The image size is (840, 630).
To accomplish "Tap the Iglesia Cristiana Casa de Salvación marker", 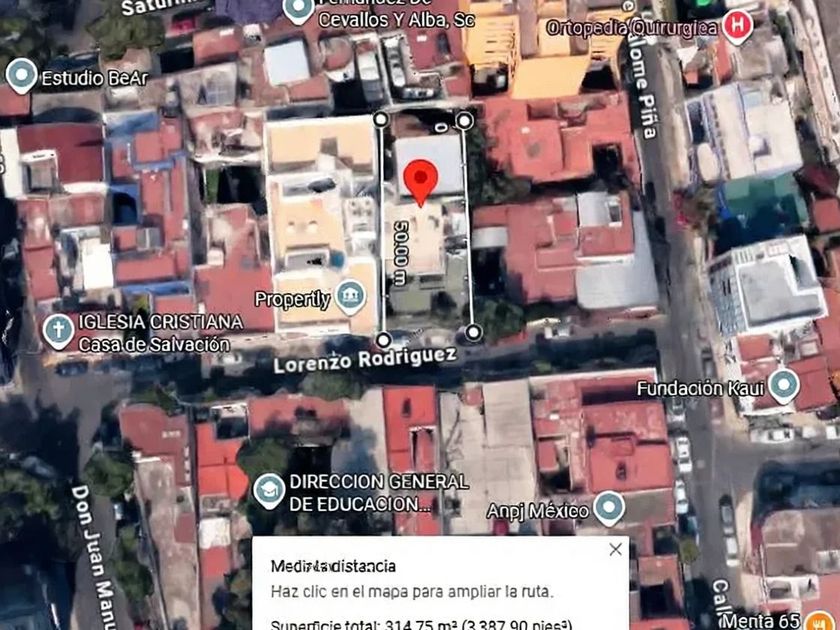I will pyautogui.click(x=58, y=332).
